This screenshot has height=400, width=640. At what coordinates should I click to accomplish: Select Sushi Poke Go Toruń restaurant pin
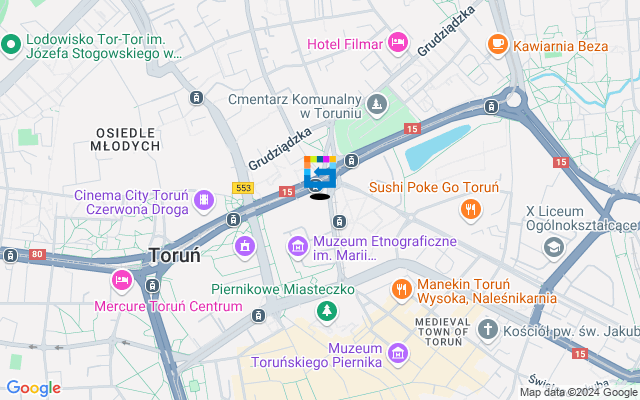[x=469, y=209]
